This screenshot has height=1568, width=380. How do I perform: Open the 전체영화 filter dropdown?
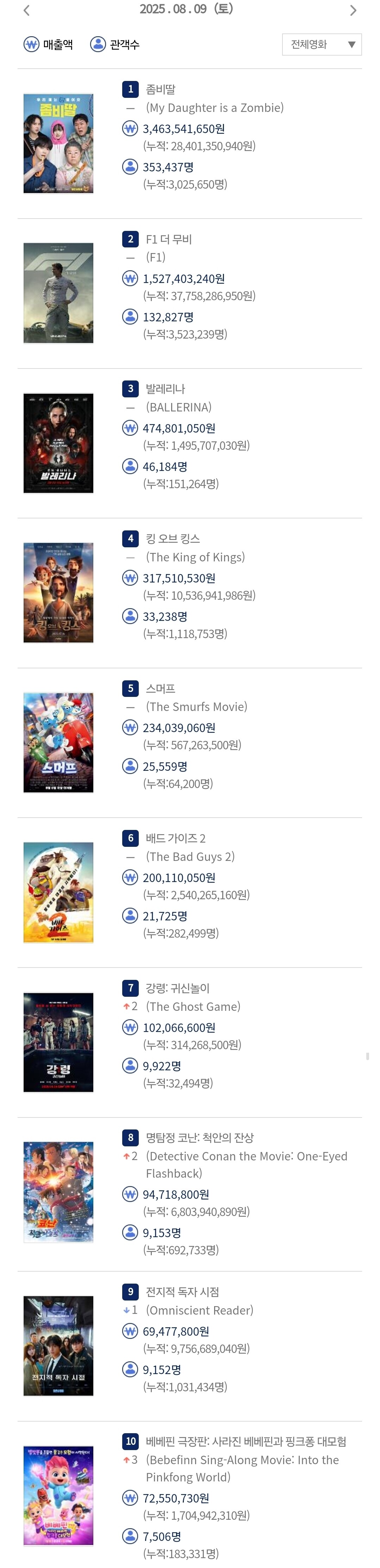pyautogui.click(x=322, y=44)
